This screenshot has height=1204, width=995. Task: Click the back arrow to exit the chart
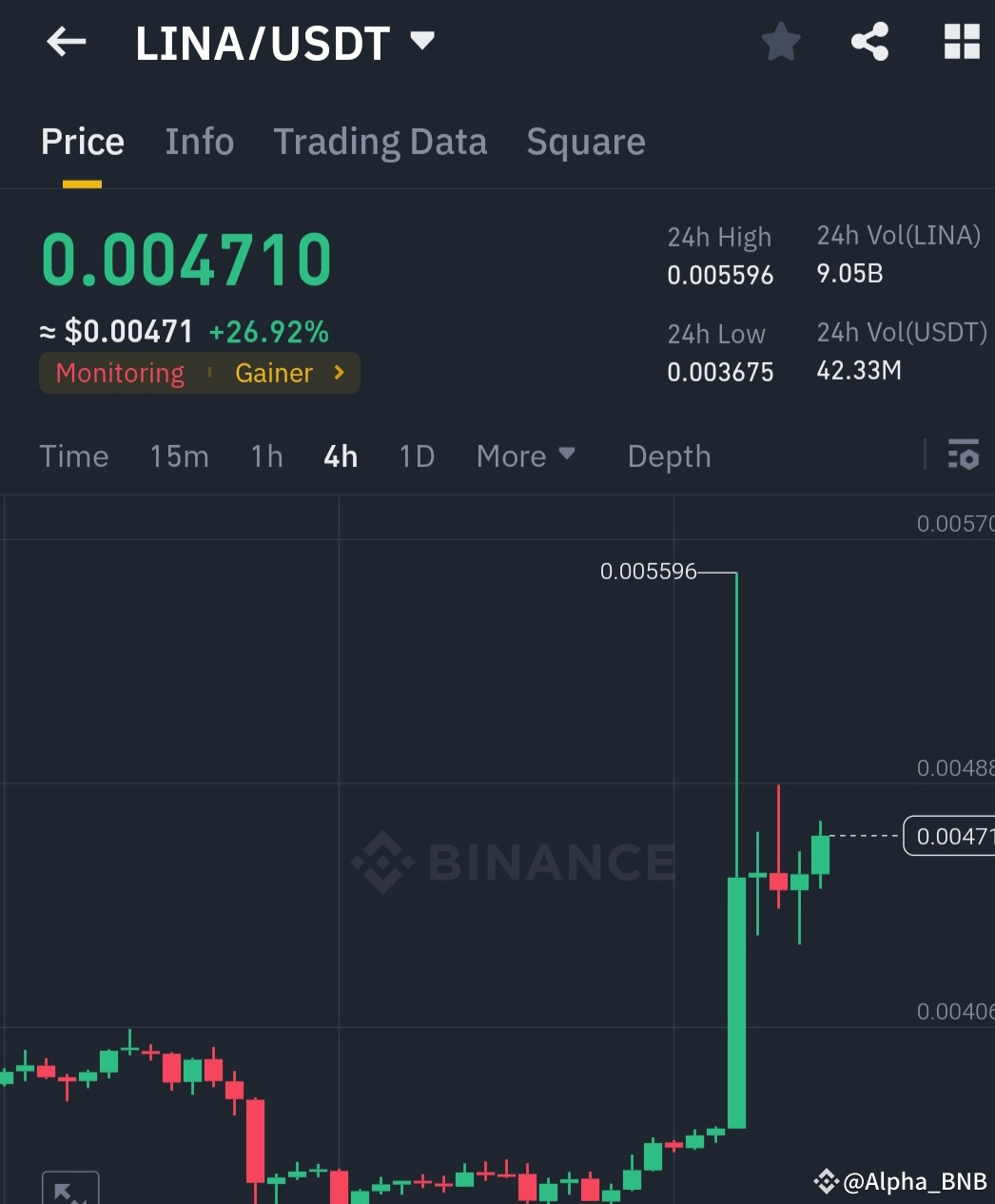tap(65, 42)
